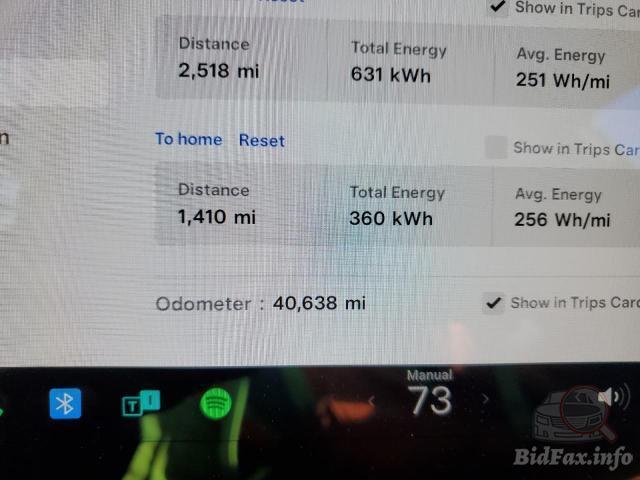
Task: Lower the cabin temperature with left chevron
Action: point(372,401)
